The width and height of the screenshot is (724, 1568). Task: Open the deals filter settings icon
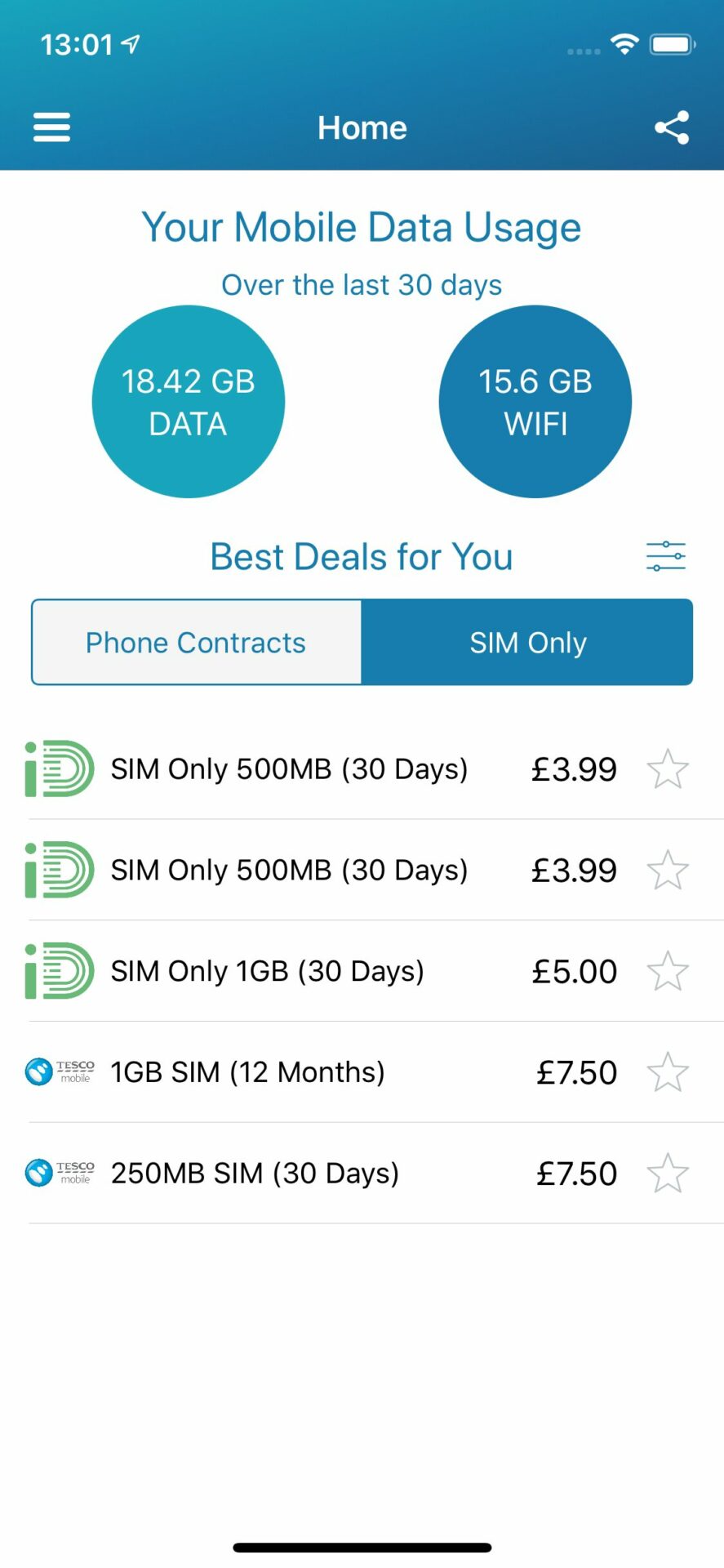[x=666, y=556]
